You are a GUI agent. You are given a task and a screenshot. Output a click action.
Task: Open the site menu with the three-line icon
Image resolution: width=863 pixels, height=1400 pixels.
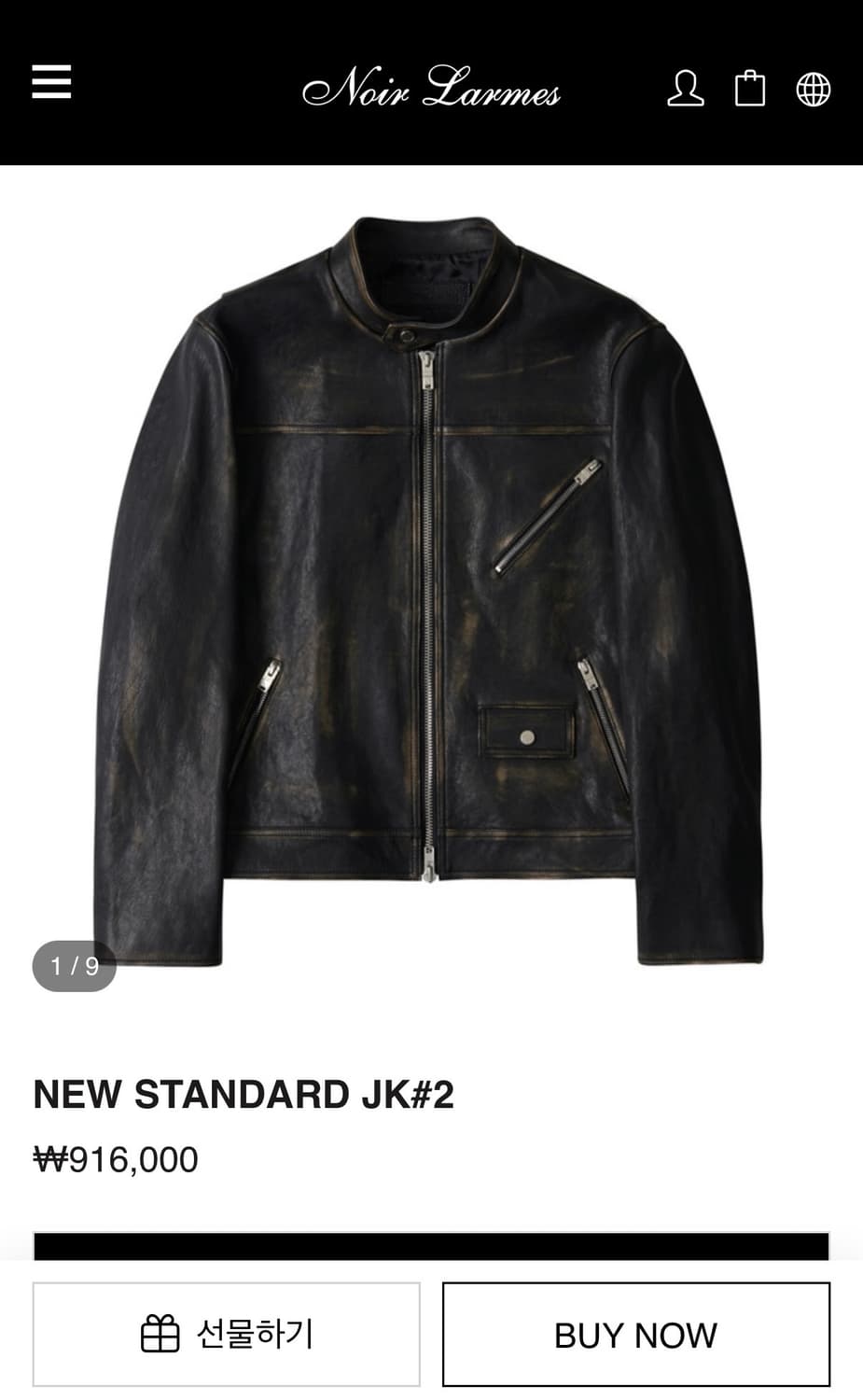[53, 82]
